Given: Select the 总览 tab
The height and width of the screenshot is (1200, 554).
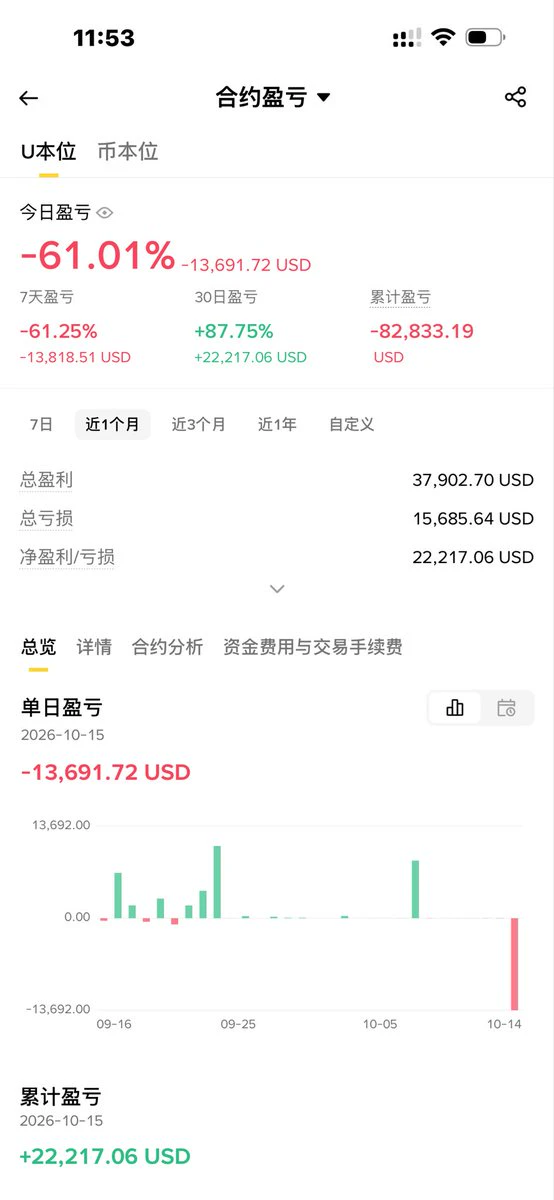Looking at the screenshot, I should tap(39, 647).
